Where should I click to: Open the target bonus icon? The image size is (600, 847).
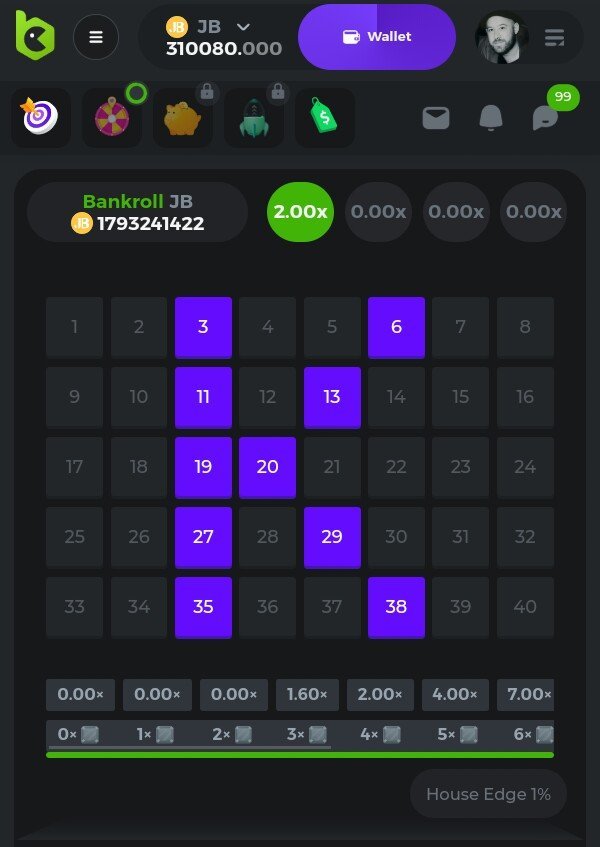tap(41, 118)
